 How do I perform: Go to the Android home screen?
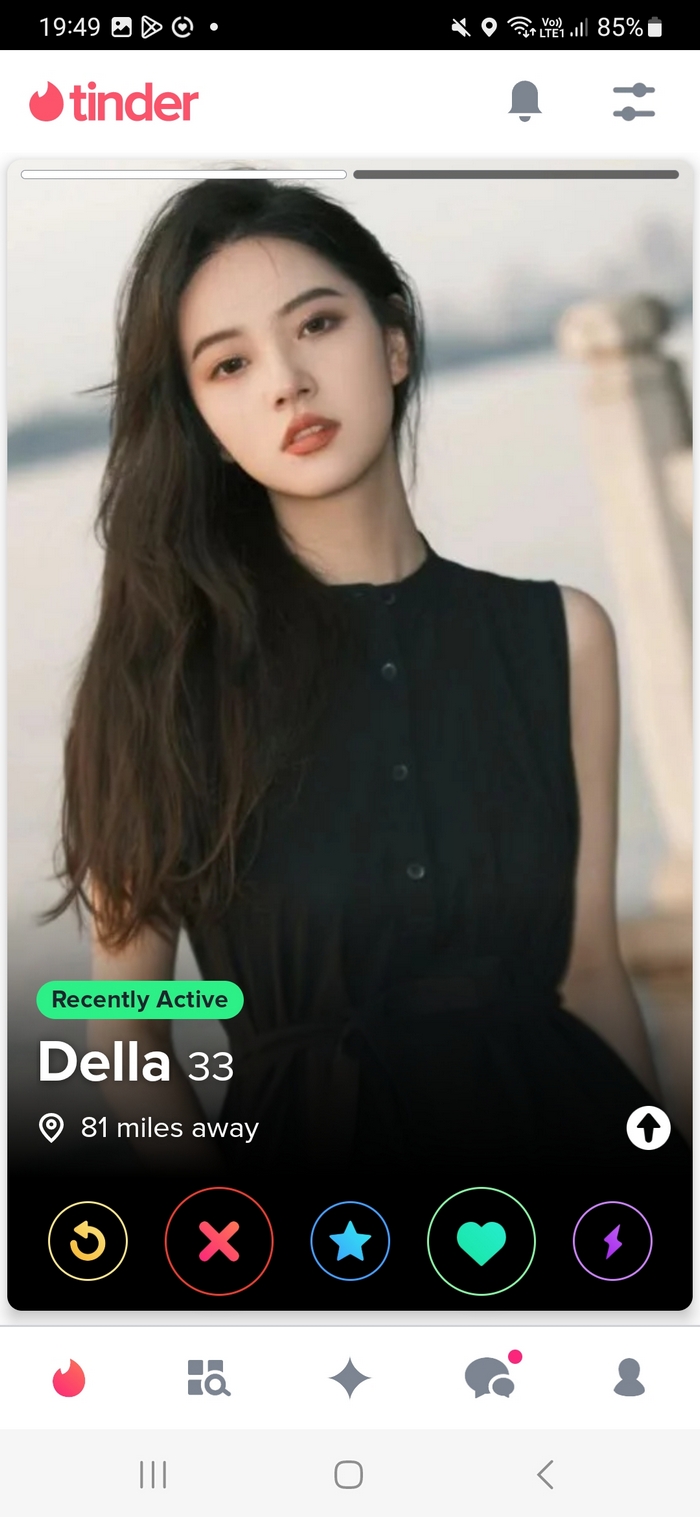point(348,1474)
